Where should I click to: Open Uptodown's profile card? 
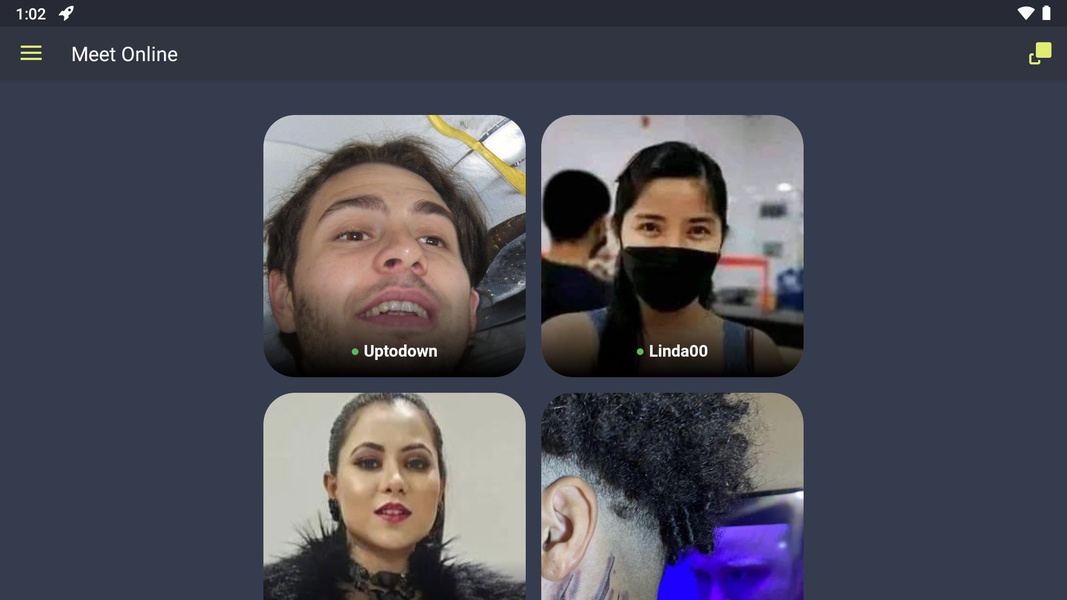(394, 245)
